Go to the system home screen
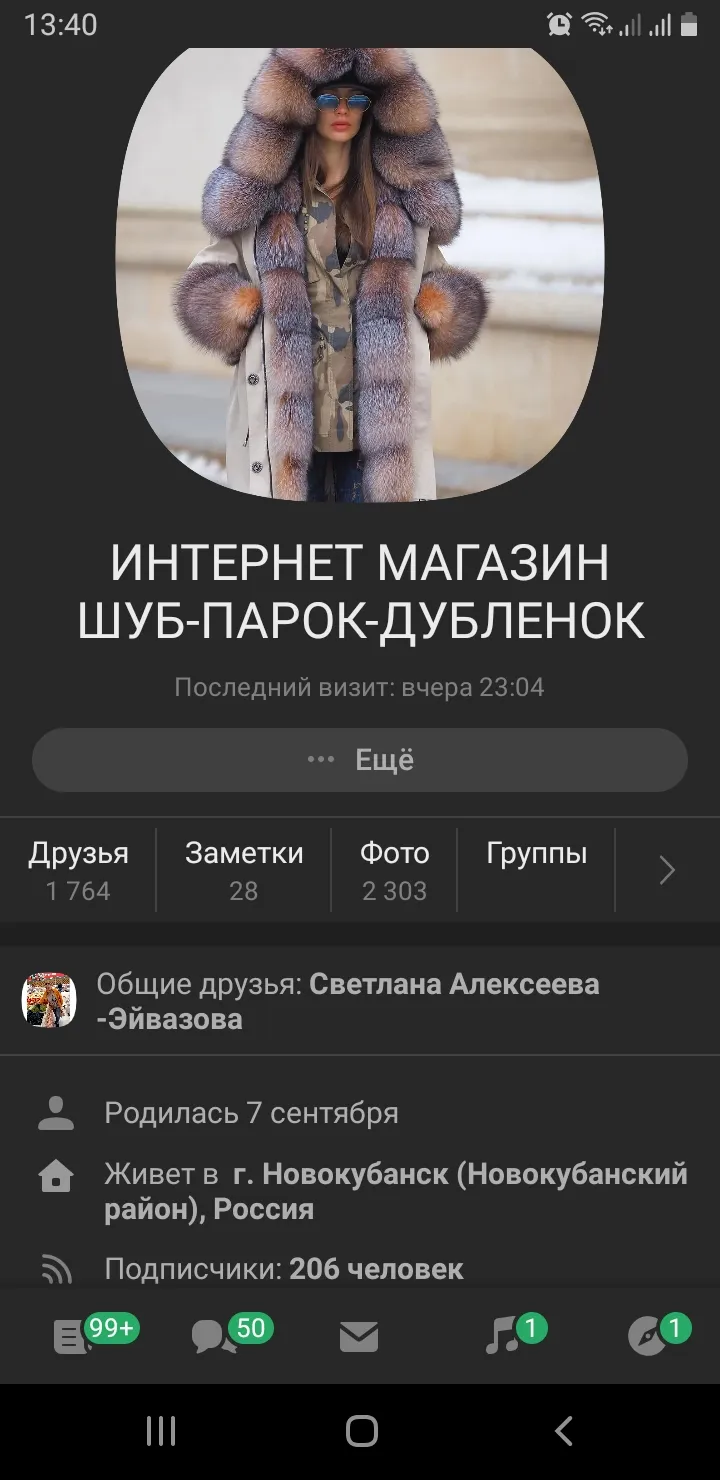The image size is (720, 1480). [361, 1431]
